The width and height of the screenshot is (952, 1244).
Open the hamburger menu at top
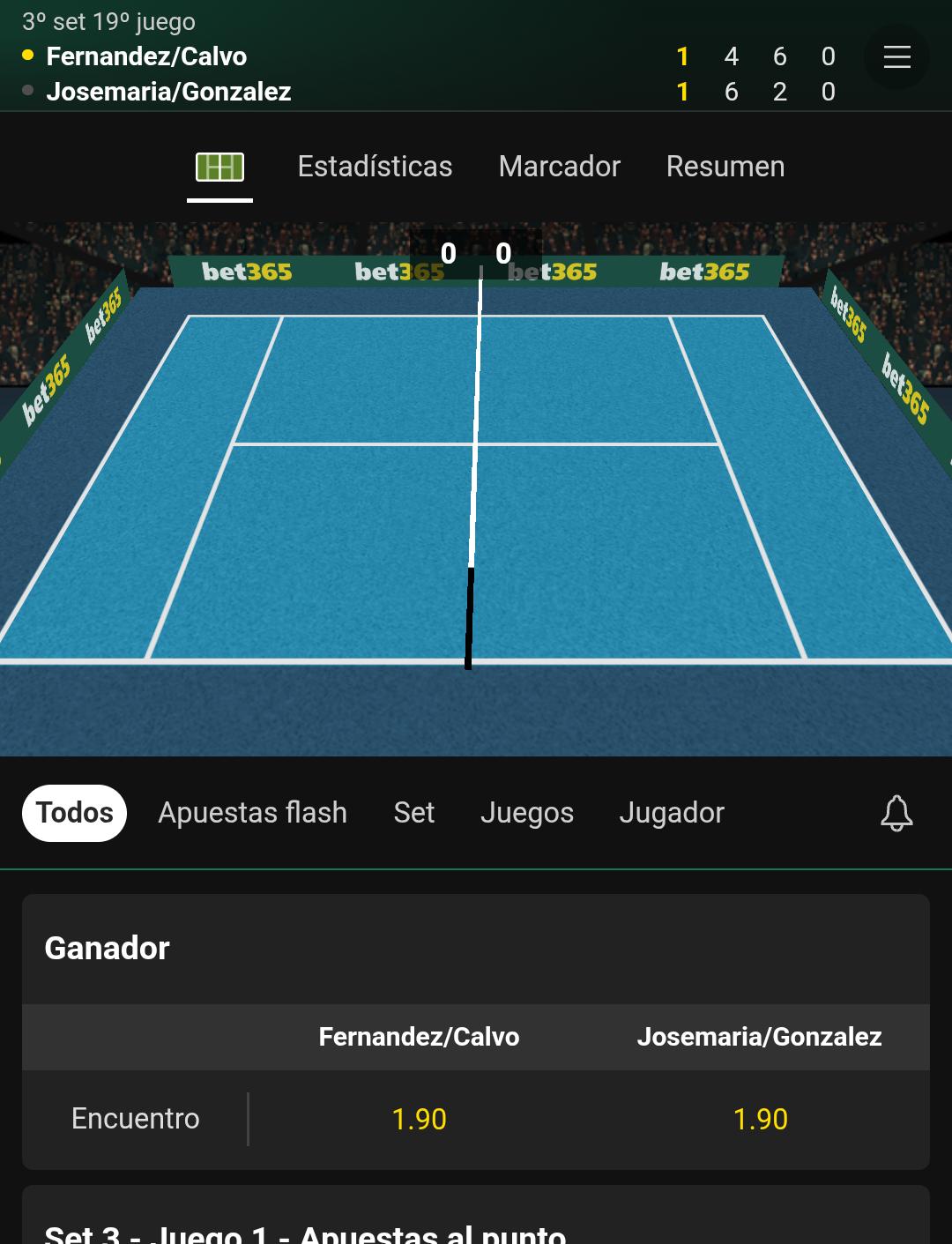pyautogui.click(x=896, y=57)
